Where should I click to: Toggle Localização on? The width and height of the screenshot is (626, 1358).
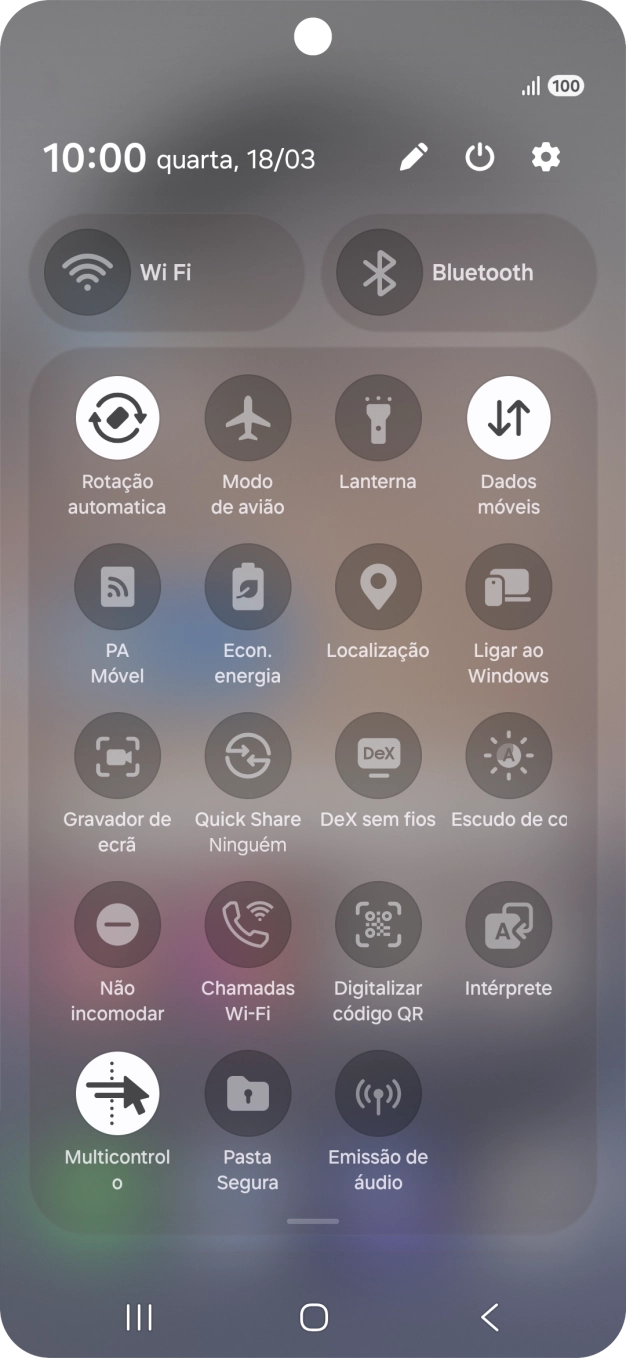coord(378,587)
